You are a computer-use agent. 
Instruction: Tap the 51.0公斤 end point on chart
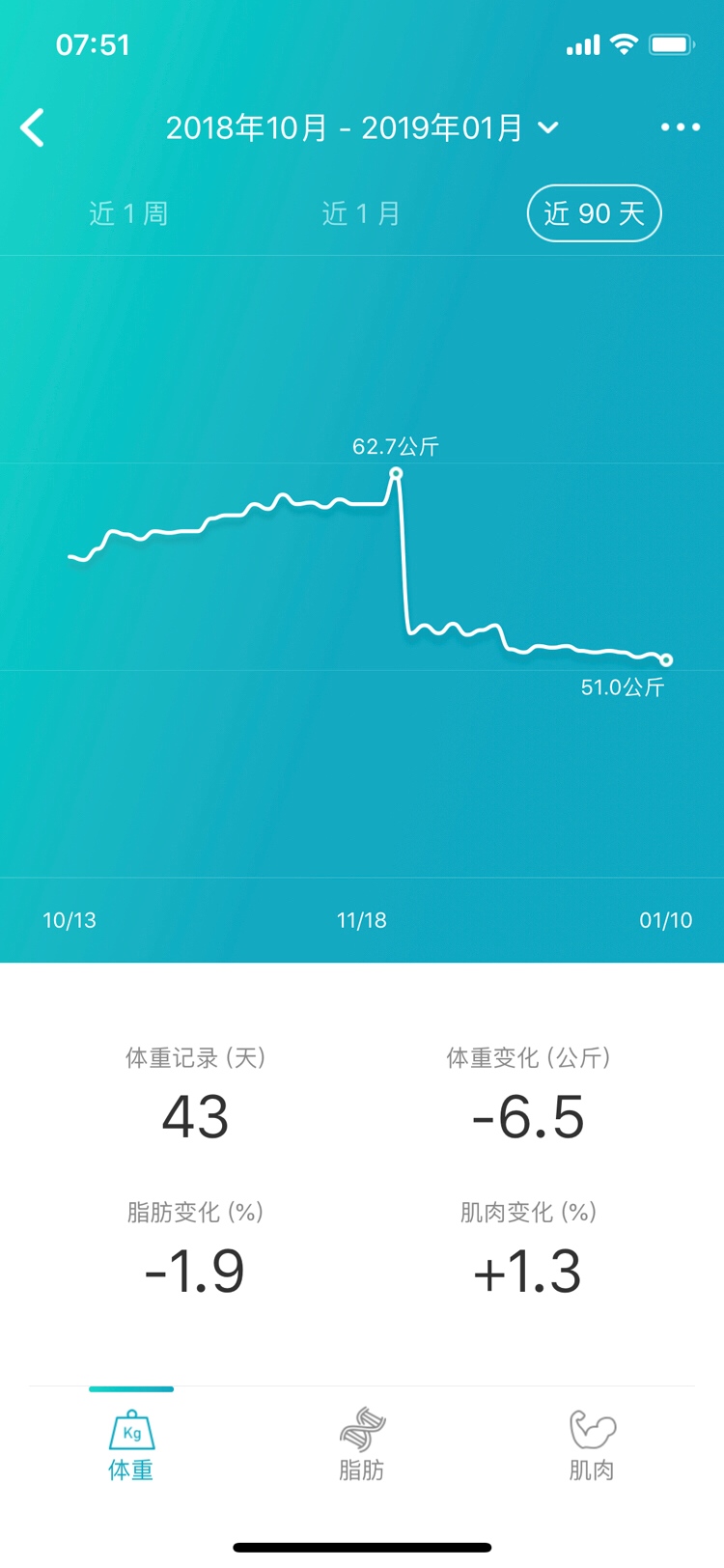point(666,660)
